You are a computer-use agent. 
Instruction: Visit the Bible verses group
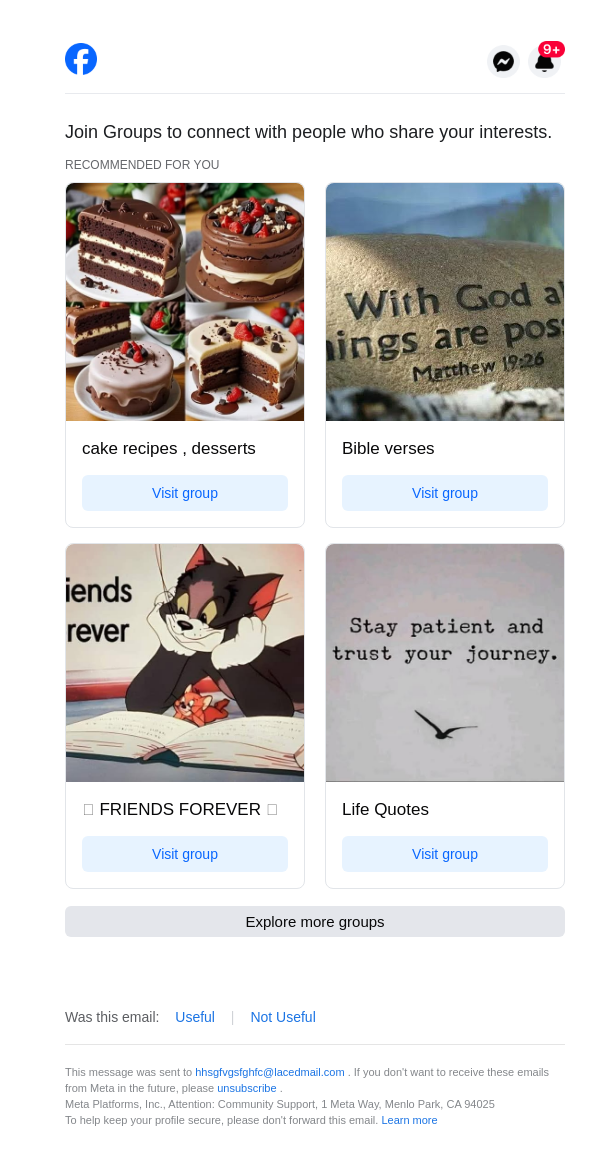(x=445, y=493)
